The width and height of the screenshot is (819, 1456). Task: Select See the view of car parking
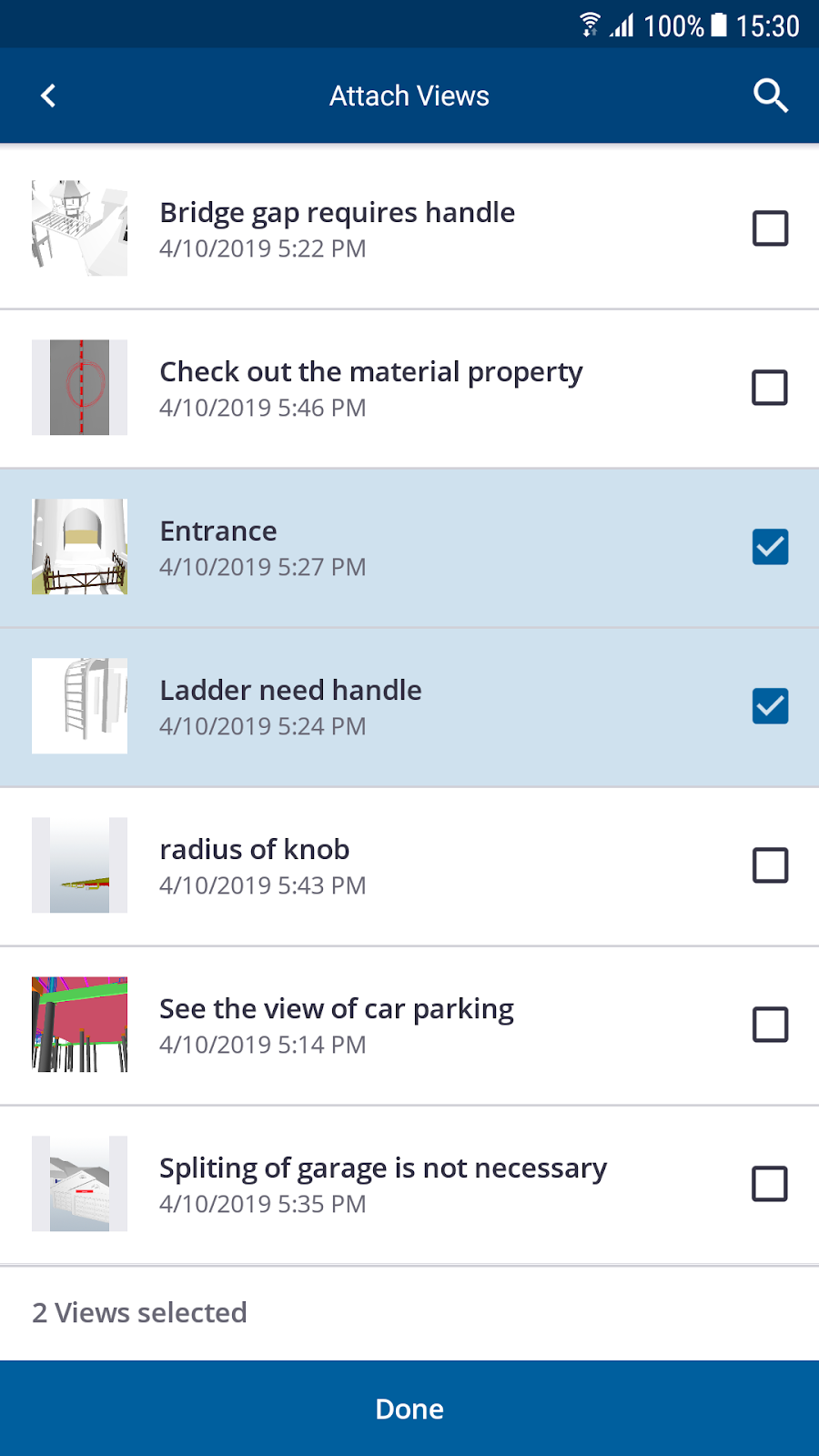[x=770, y=1025]
